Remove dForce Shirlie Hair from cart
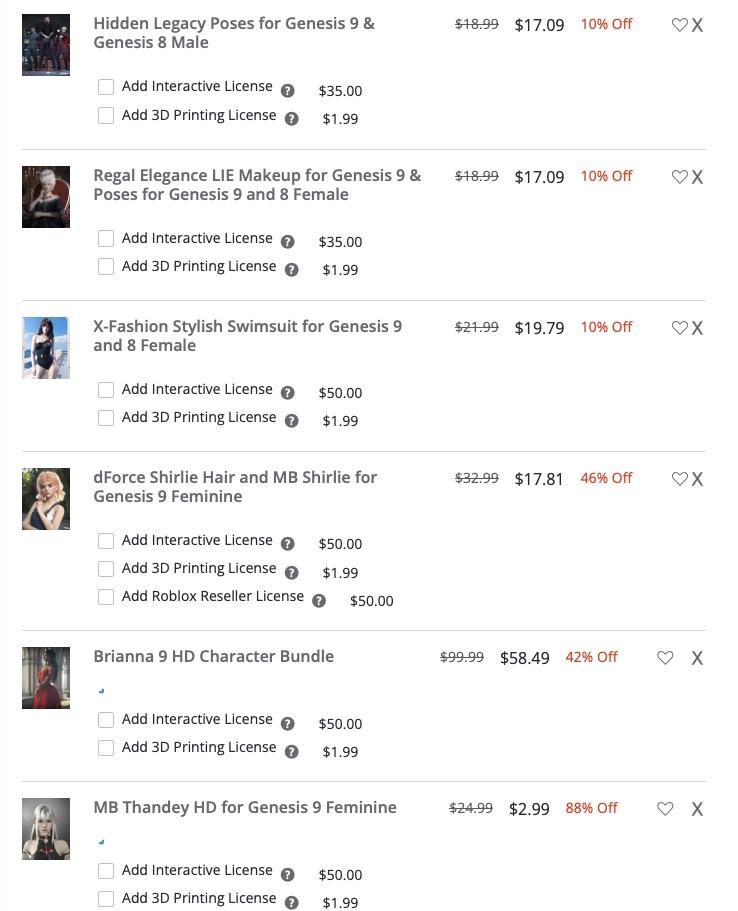738x911 pixels. tap(697, 479)
